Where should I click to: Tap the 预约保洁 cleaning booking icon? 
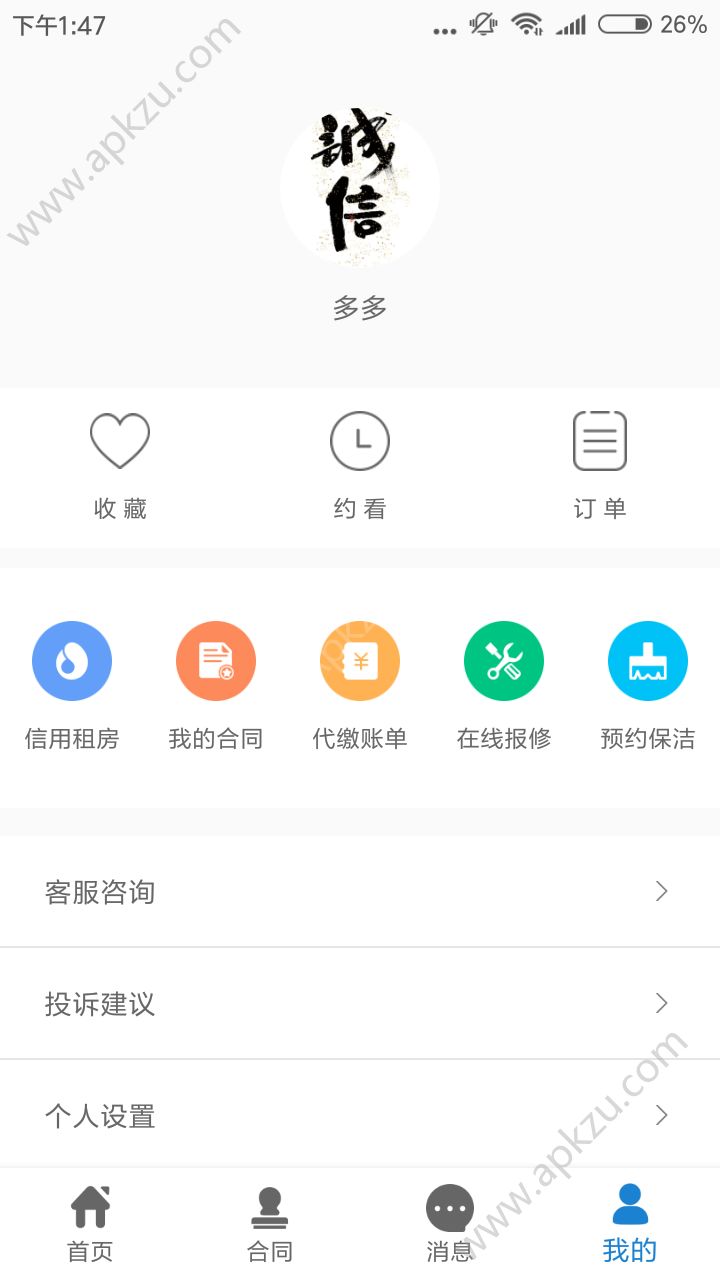pyautogui.click(x=648, y=660)
